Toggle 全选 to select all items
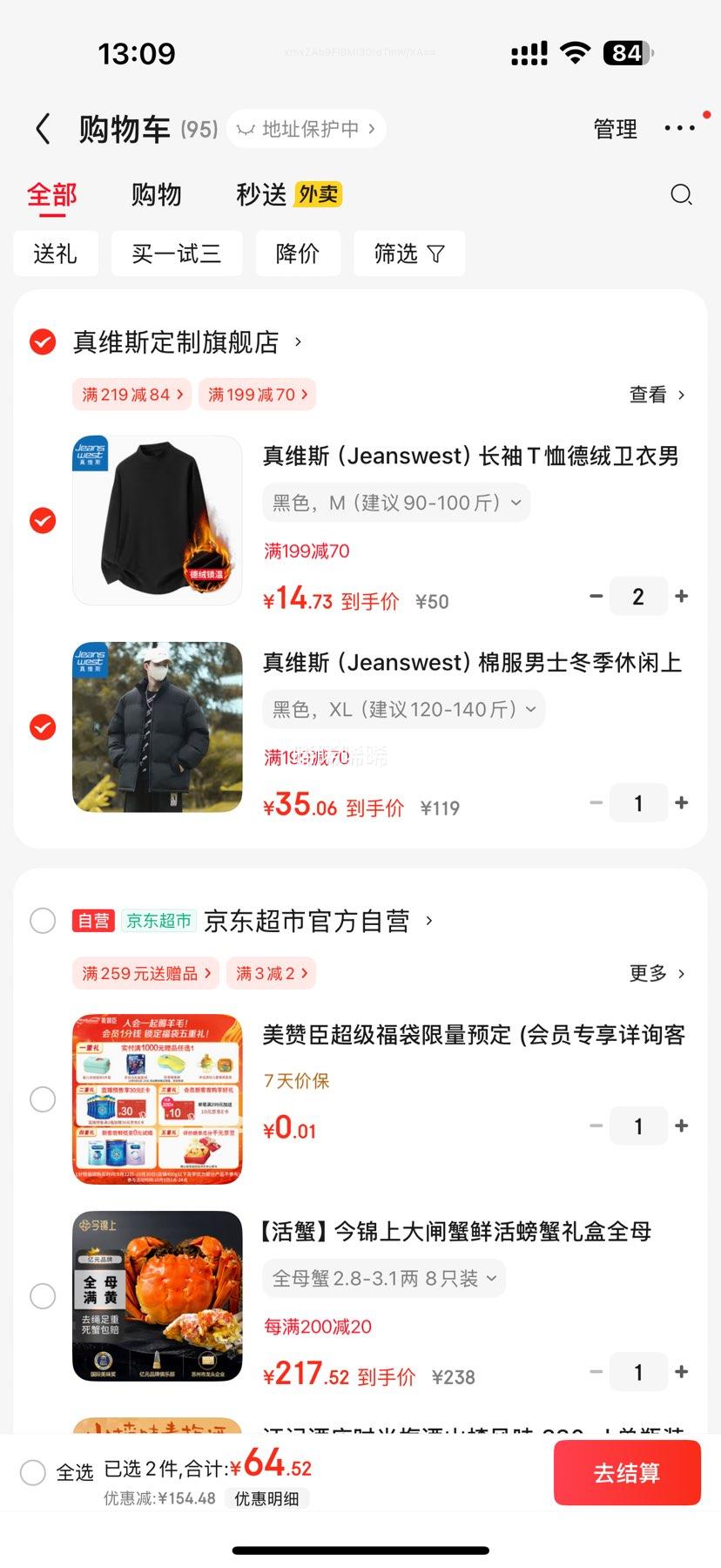 tap(33, 1472)
